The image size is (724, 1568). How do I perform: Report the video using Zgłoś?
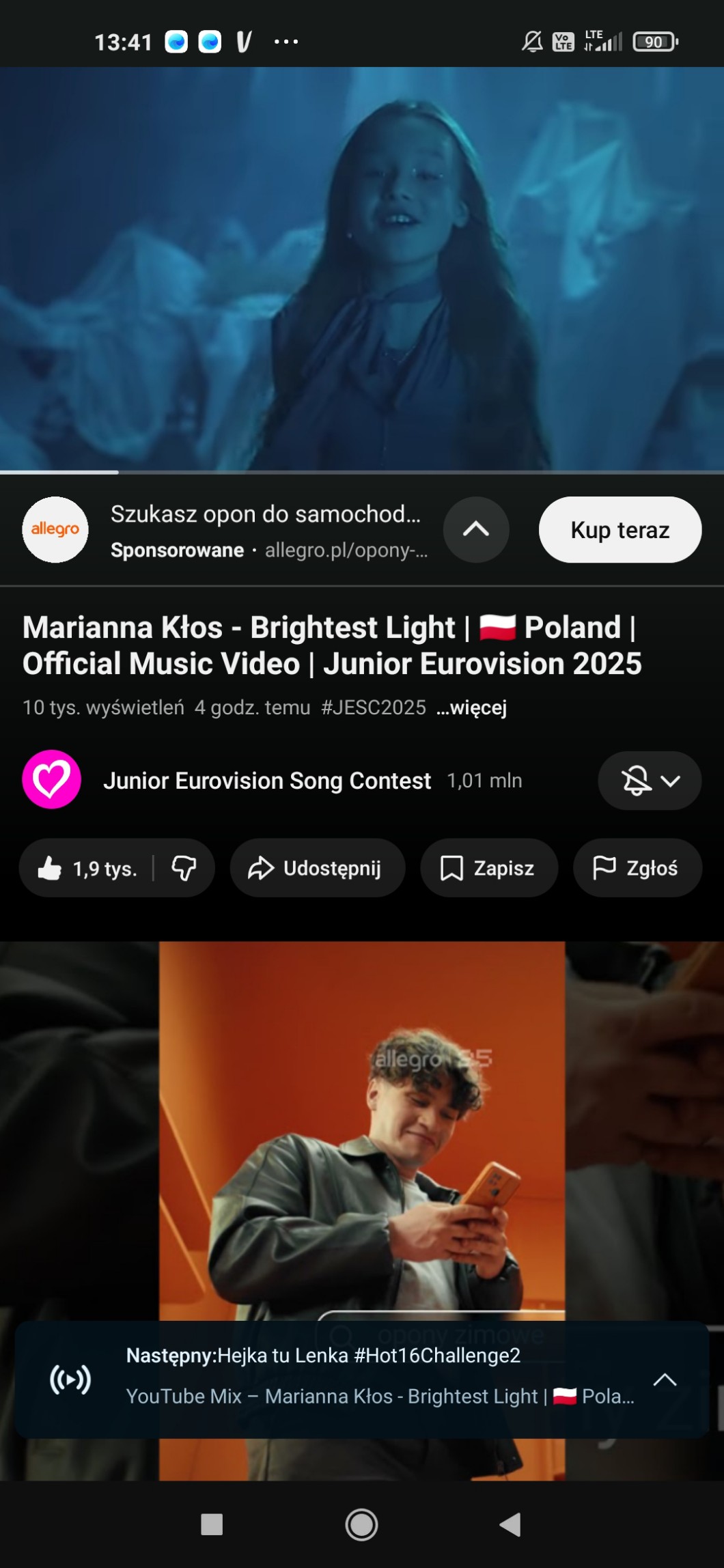click(x=637, y=868)
